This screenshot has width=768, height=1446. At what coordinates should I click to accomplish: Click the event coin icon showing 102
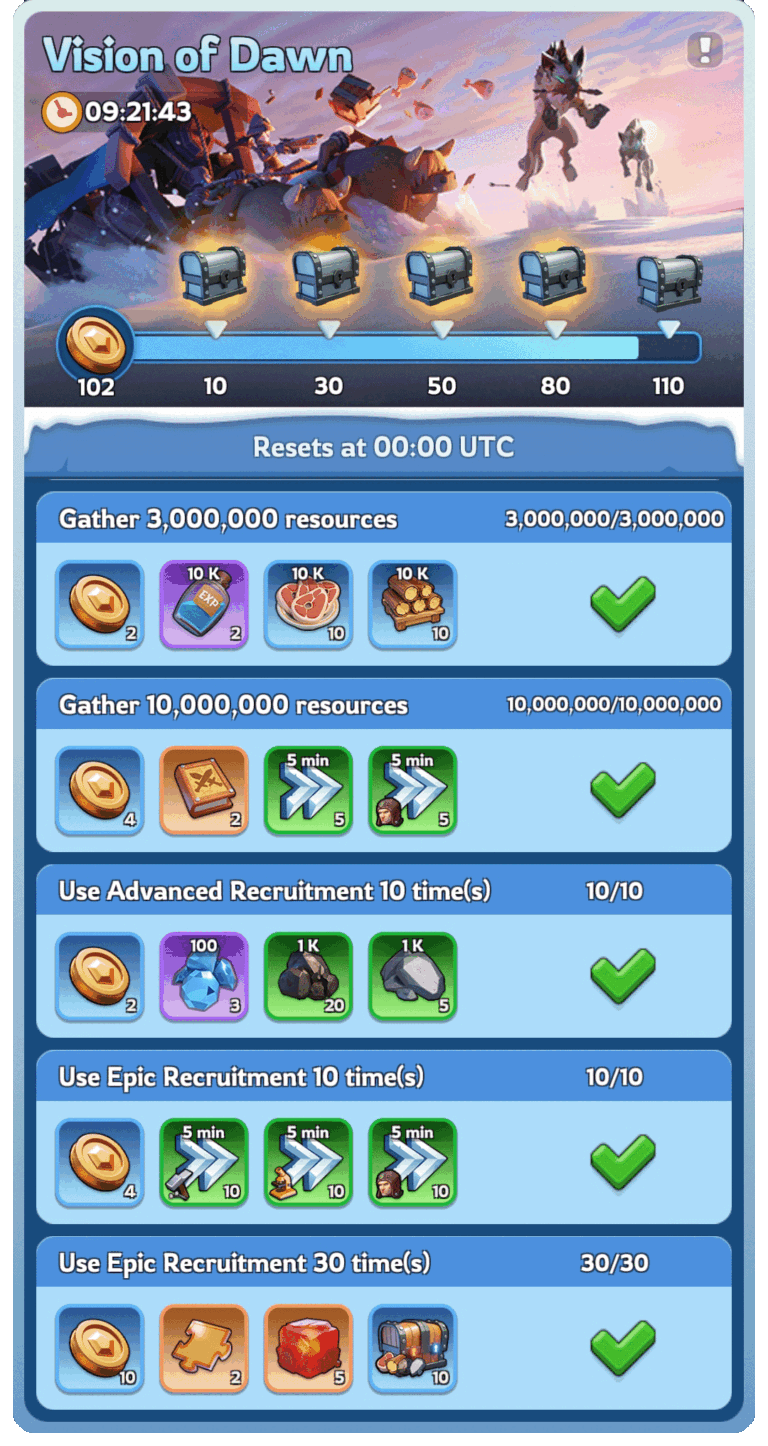pos(95,344)
